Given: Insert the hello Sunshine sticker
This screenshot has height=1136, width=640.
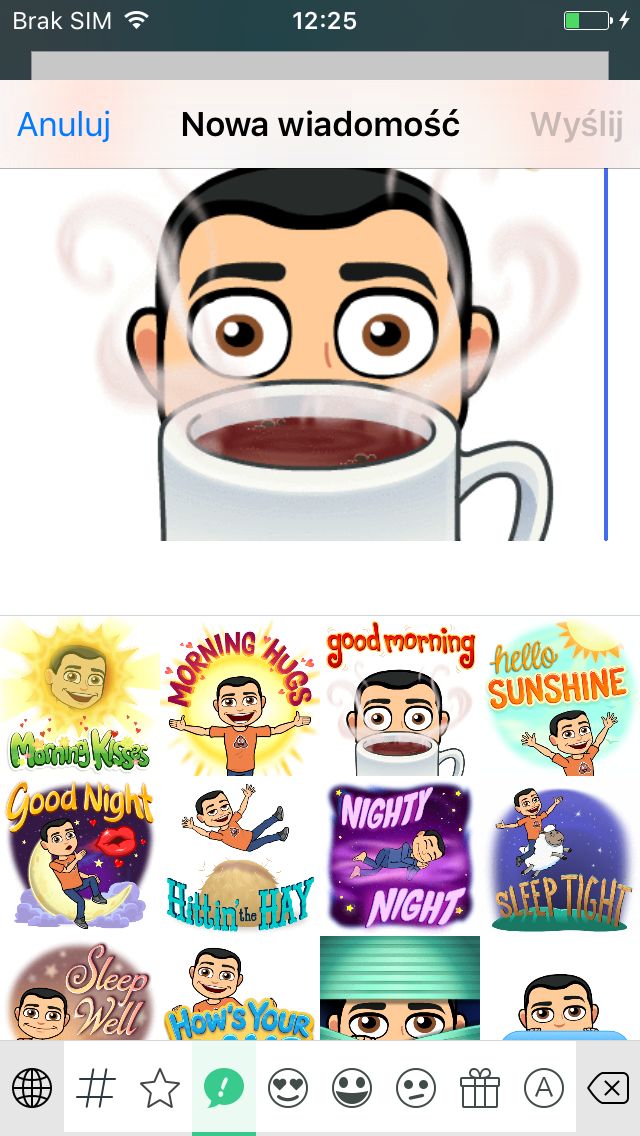Looking at the screenshot, I should [x=560, y=696].
